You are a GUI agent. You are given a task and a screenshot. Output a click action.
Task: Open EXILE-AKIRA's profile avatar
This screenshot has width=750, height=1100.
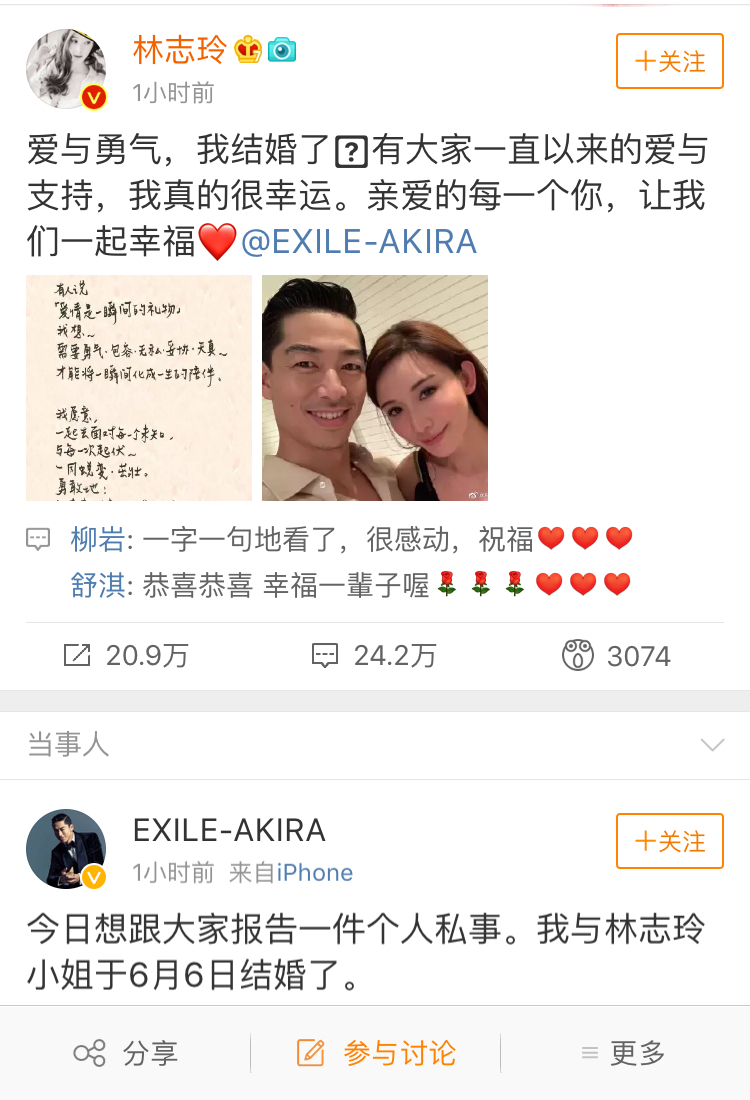coord(66,849)
